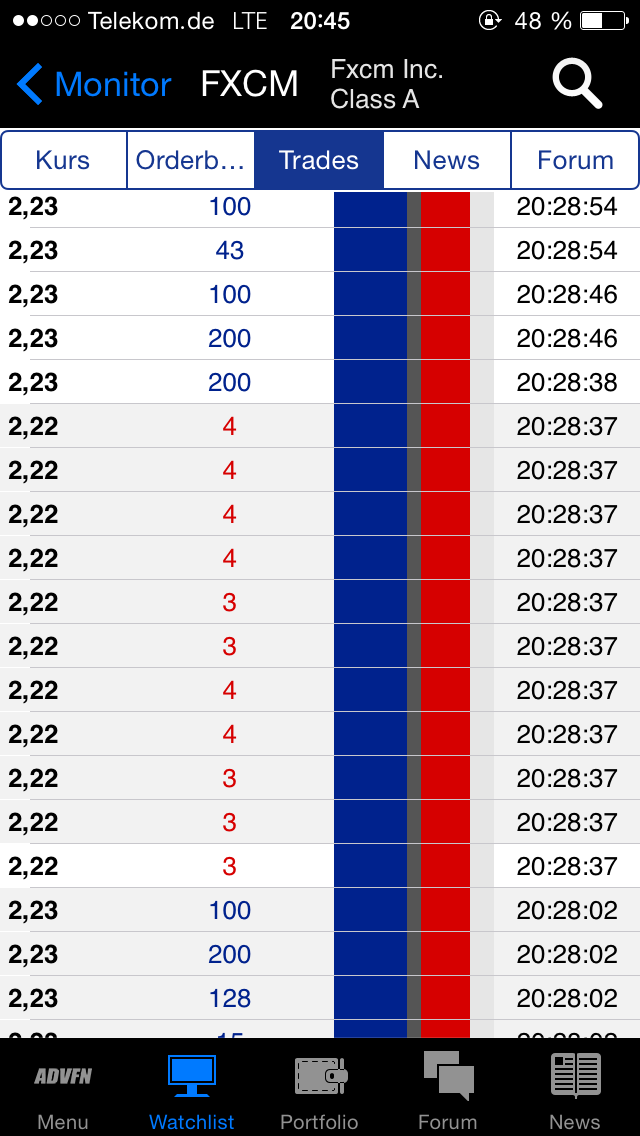The width and height of the screenshot is (640, 1136).
Task: Select the Trades tab
Action: tap(319, 160)
